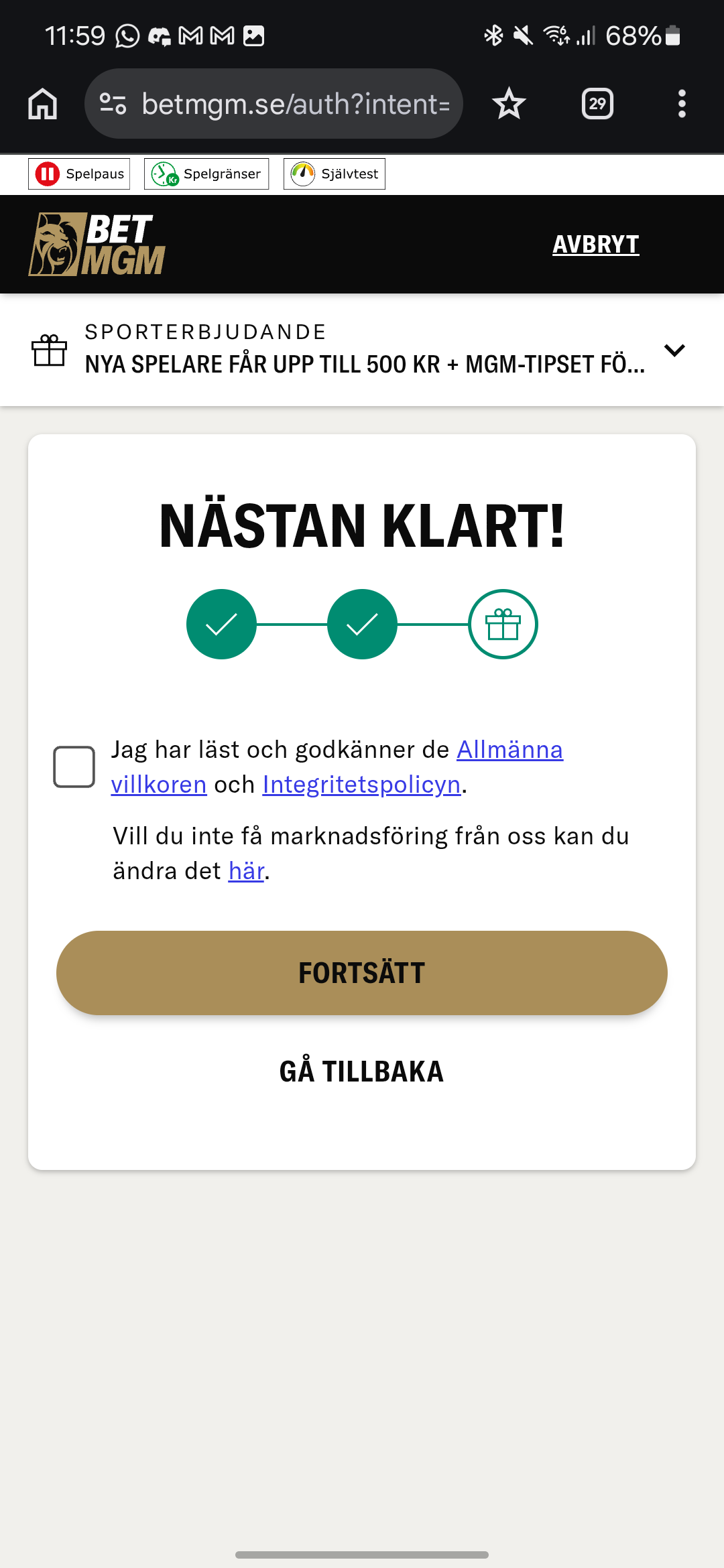Click the Spelgränser limits icon
This screenshot has width=724, height=1568.
click(x=163, y=173)
